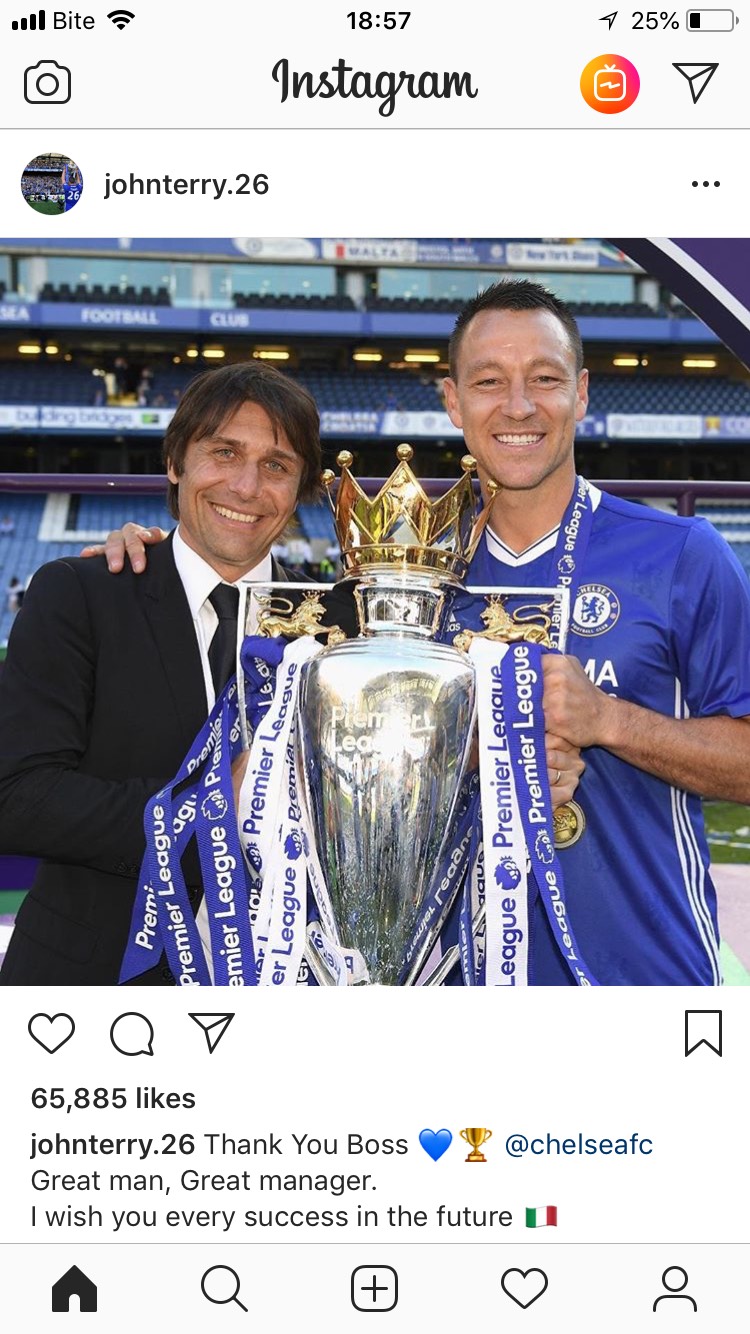The height and width of the screenshot is (1334, 750).
Task: Open the camera from the top bar
Action: coord(47,83)
